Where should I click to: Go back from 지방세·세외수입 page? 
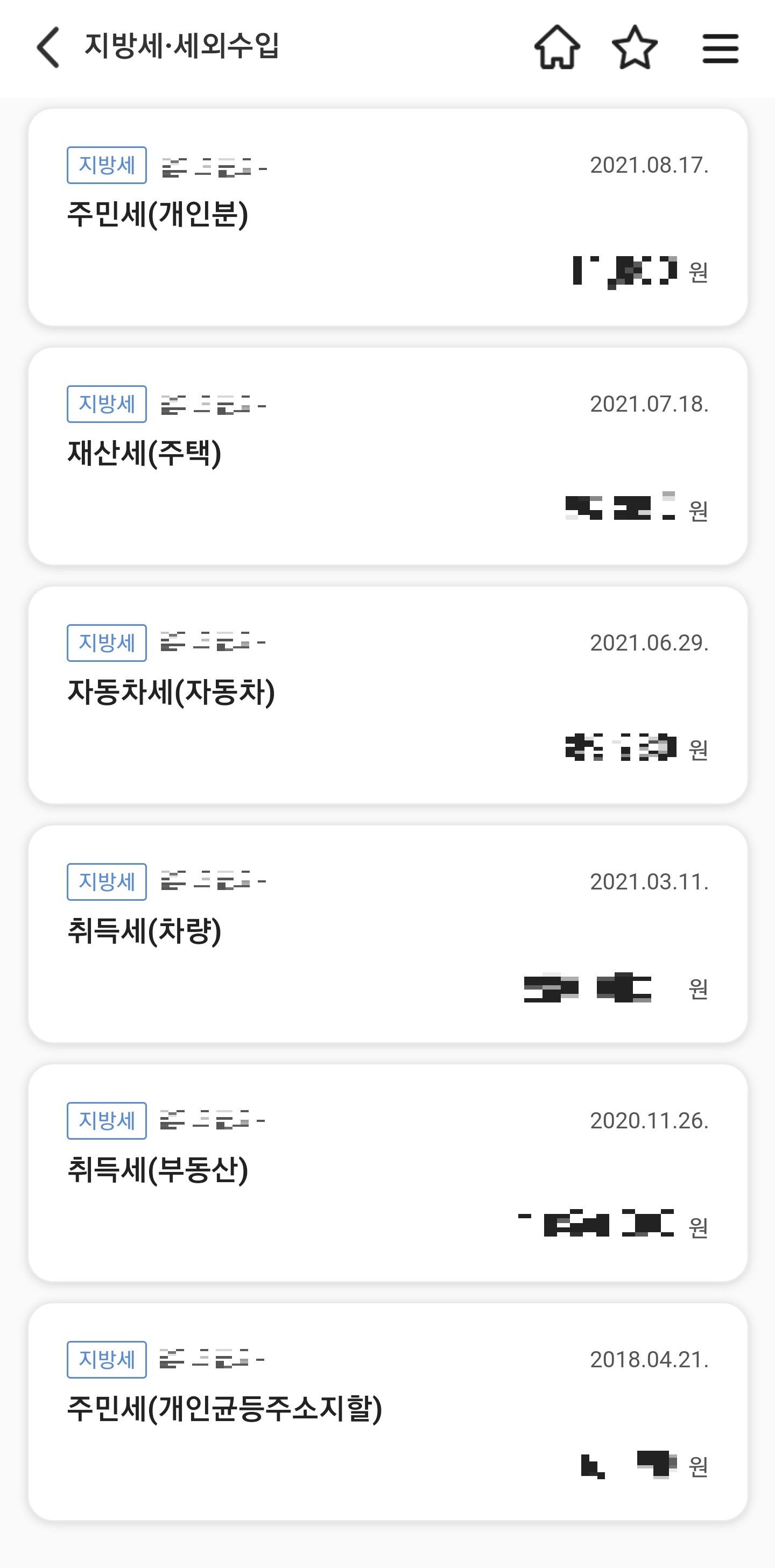tap(48, 47)
